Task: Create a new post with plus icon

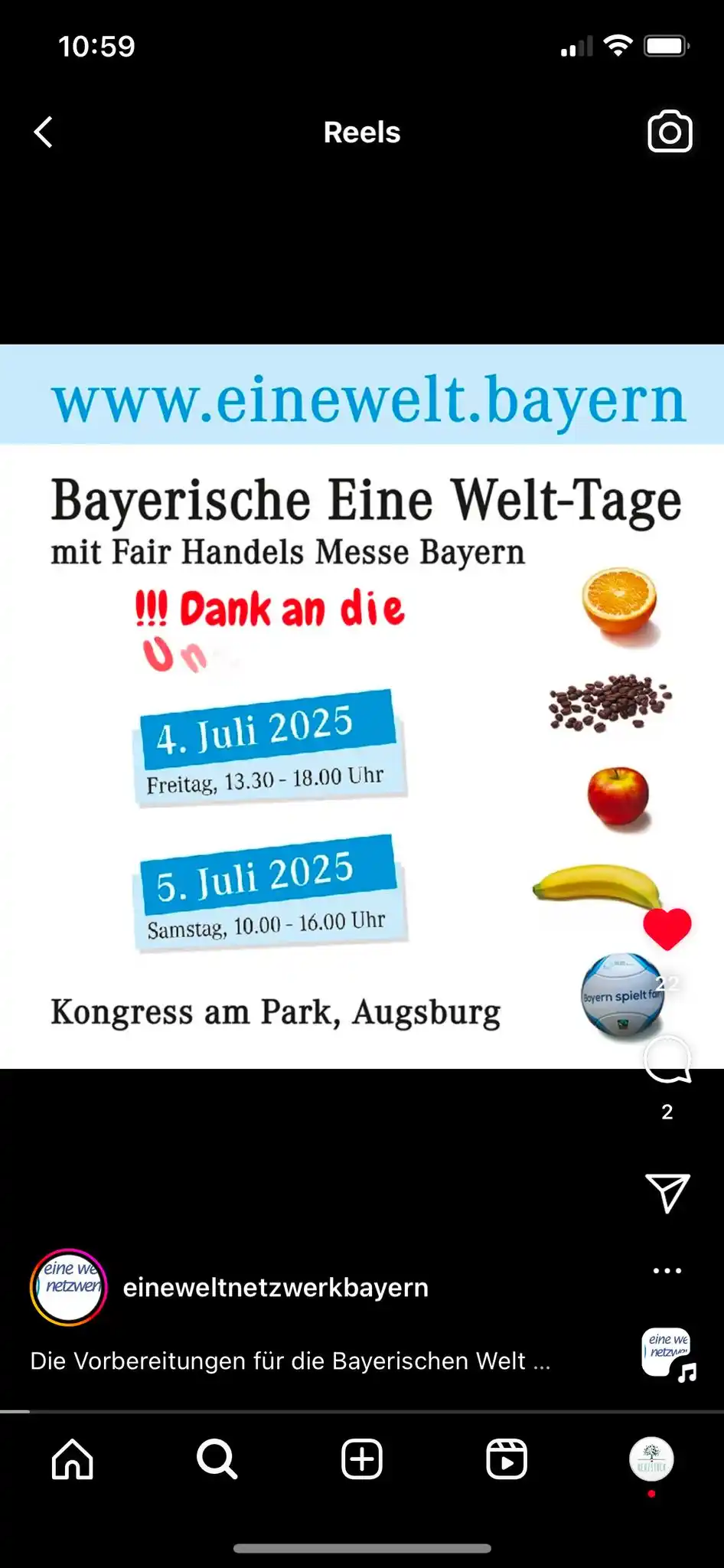Action: click(362, 1459)
